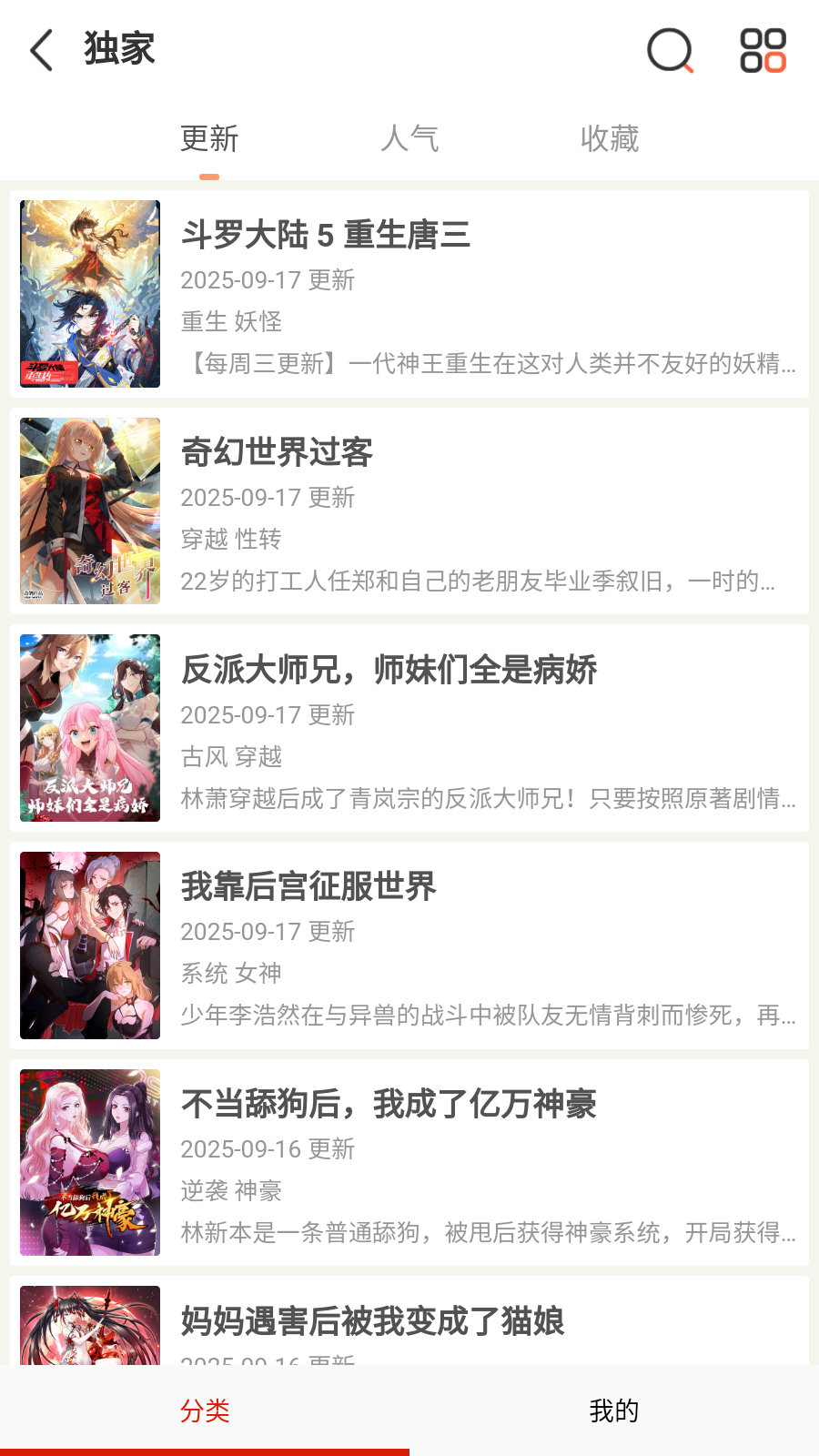
Task: Switch to the 收藏 tab
Action: pyautogui.click(x=610, y=138)
